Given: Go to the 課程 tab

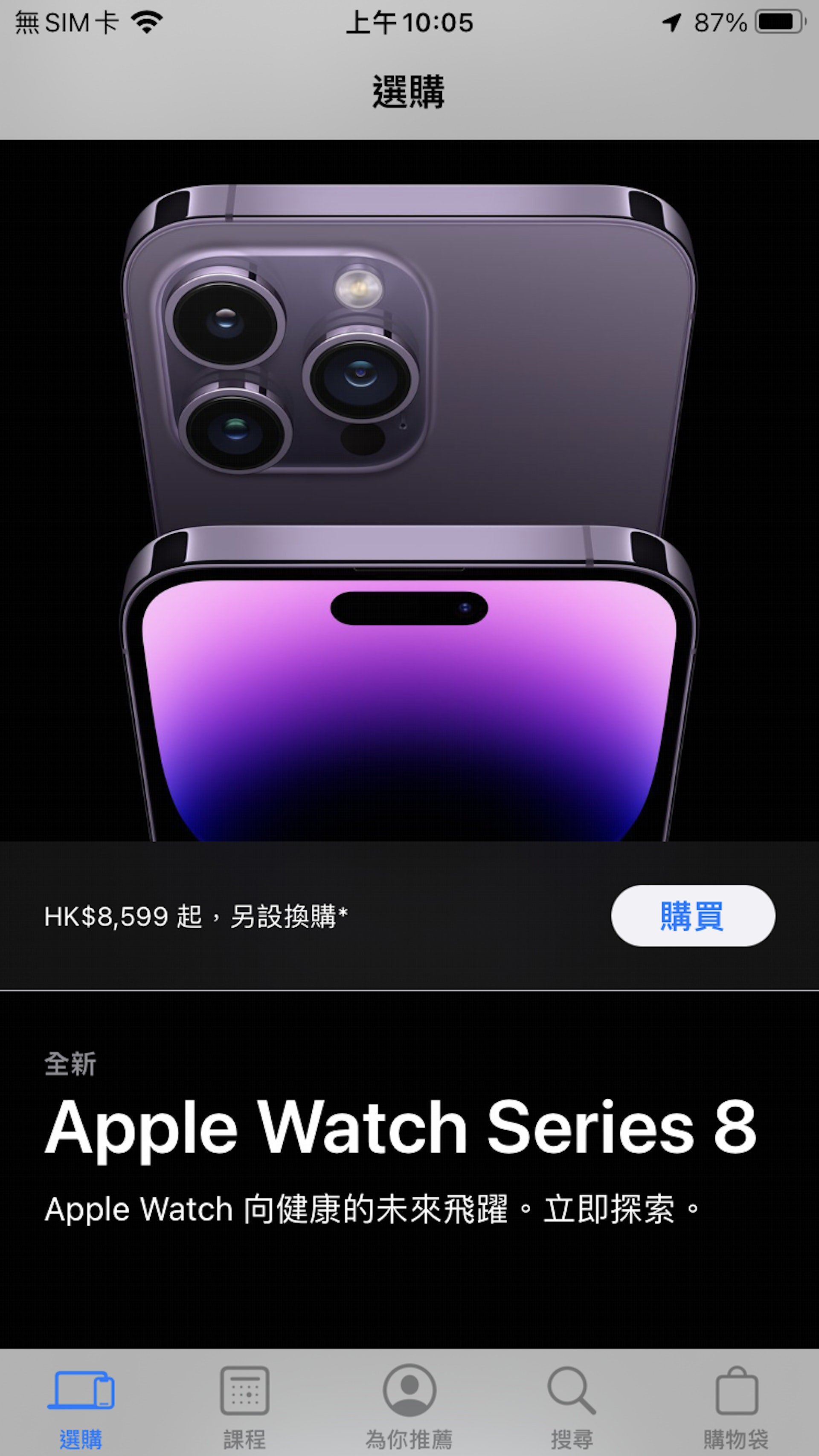Looking at the screenshot, I should pos(244,1405).
